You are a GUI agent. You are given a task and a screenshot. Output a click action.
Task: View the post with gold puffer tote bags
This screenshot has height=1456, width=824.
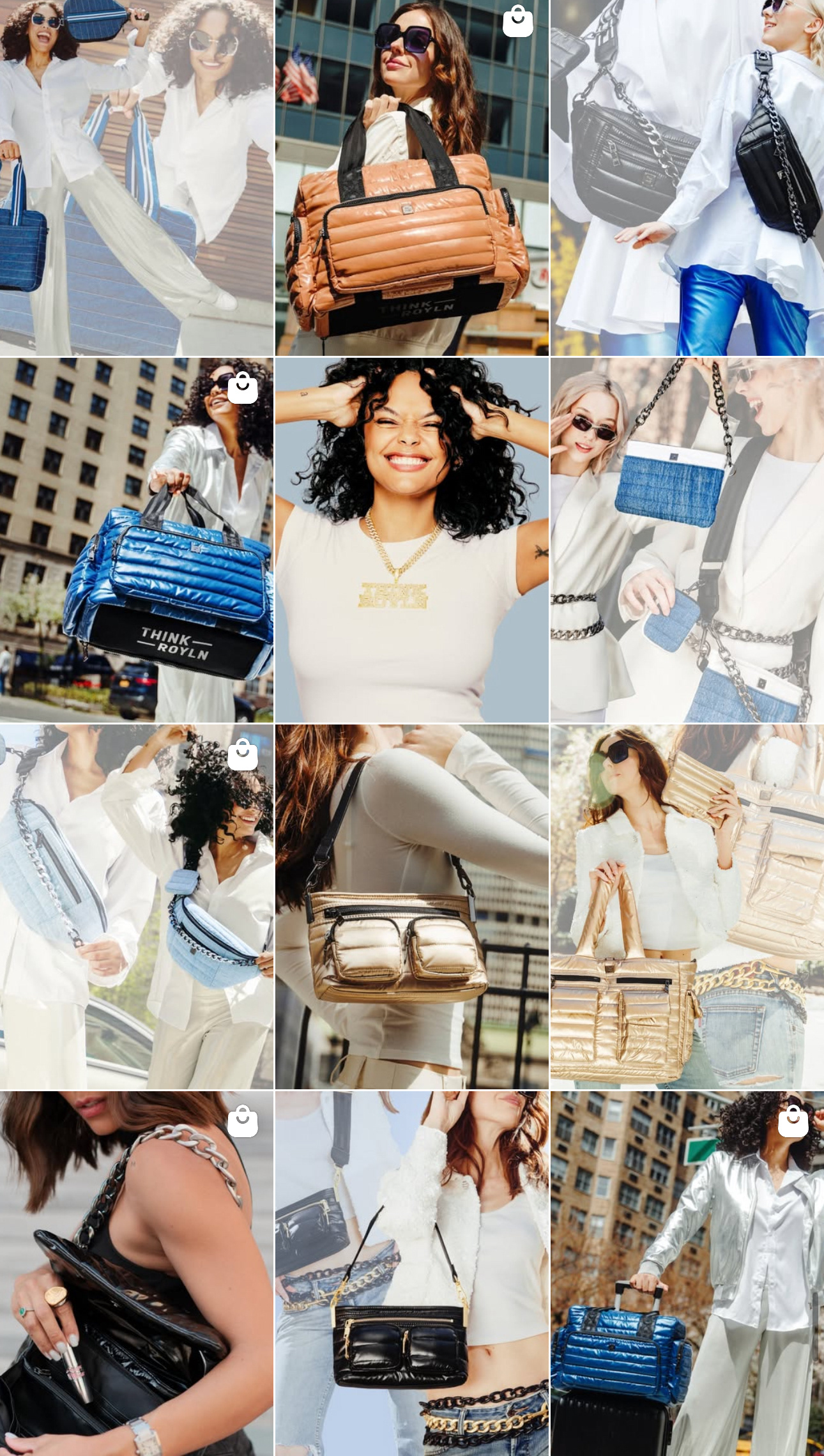pos(687,907)
